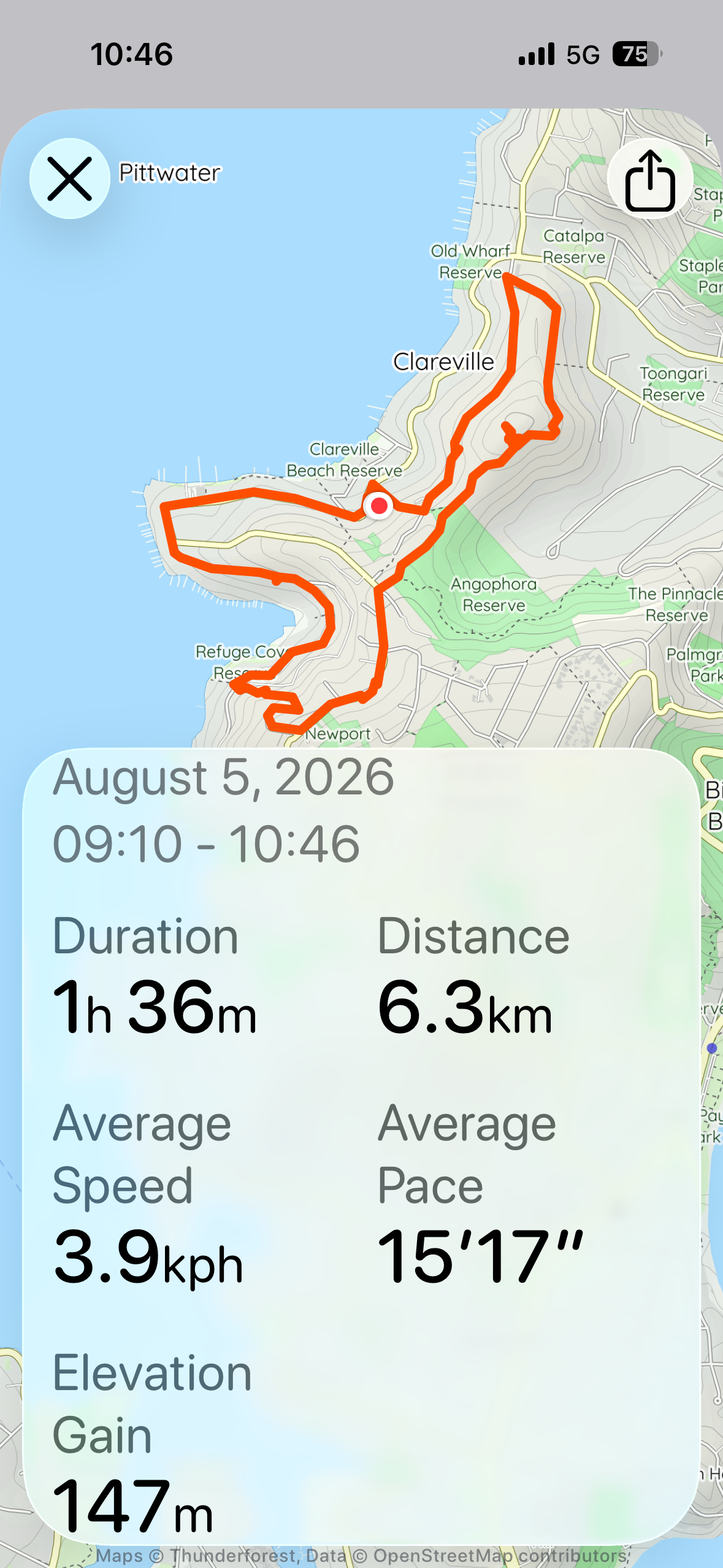Close the activity summary with the X button
This screenshot has height=1568, width=723.
(x=70, y=179)
